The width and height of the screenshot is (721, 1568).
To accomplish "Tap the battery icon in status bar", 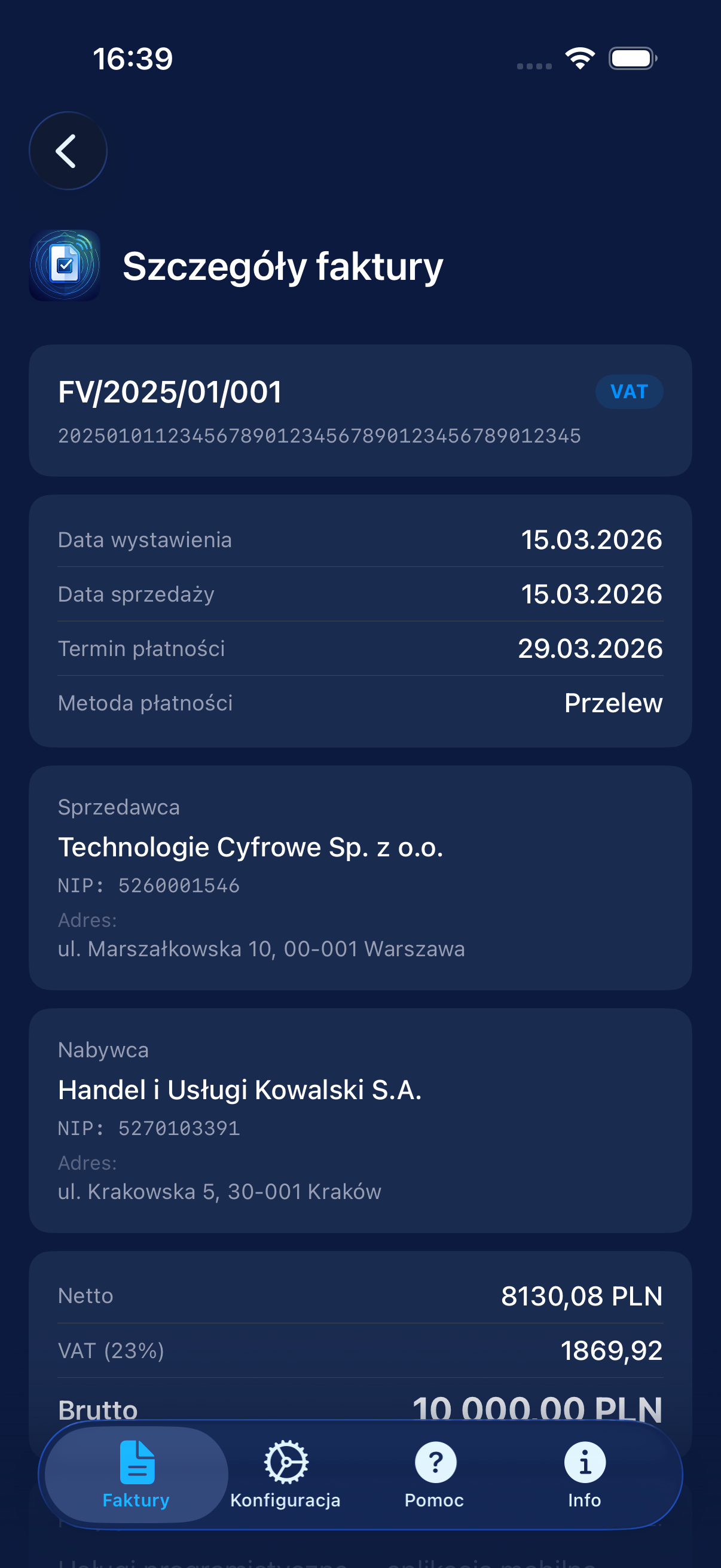I will click(x=633, y=58).
